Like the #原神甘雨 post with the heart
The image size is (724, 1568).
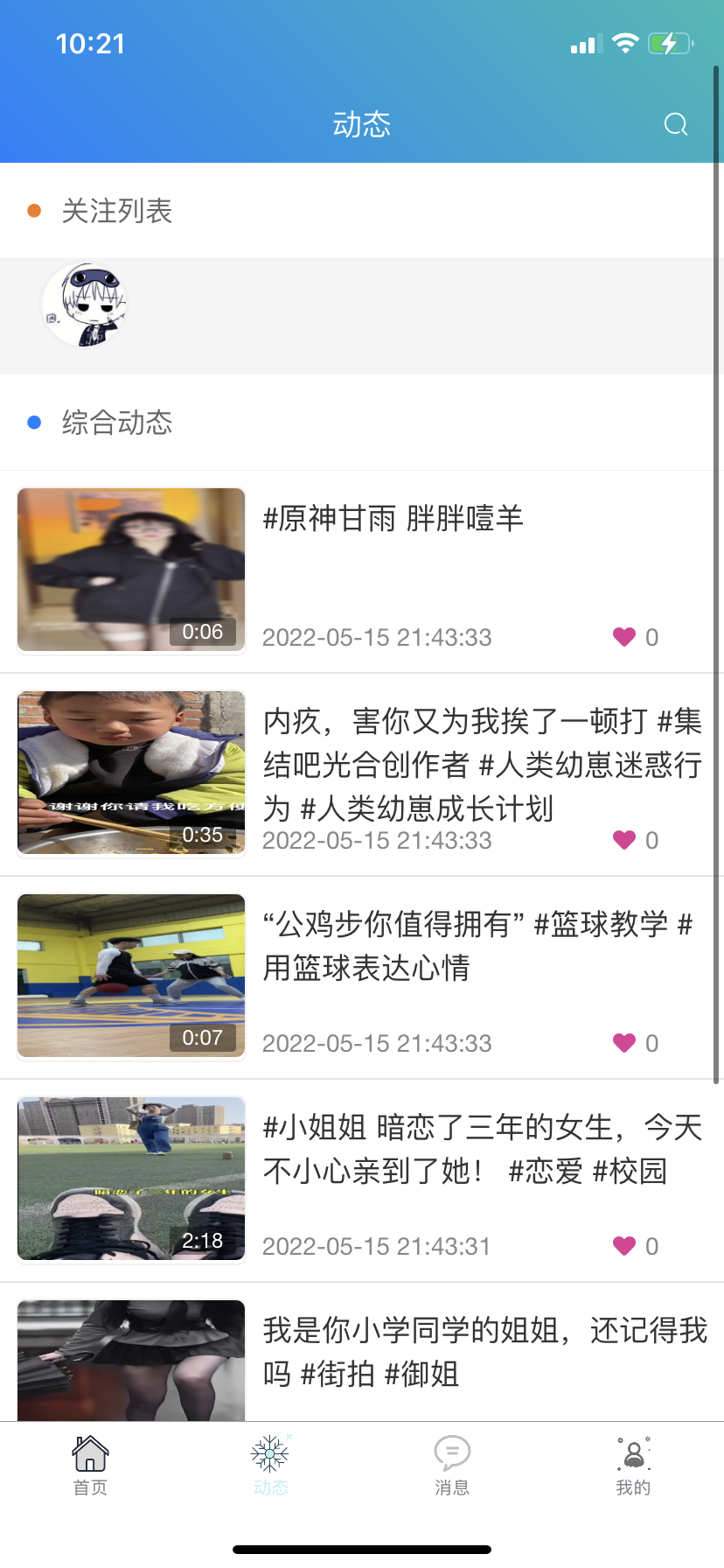click(x=624, y=637)
